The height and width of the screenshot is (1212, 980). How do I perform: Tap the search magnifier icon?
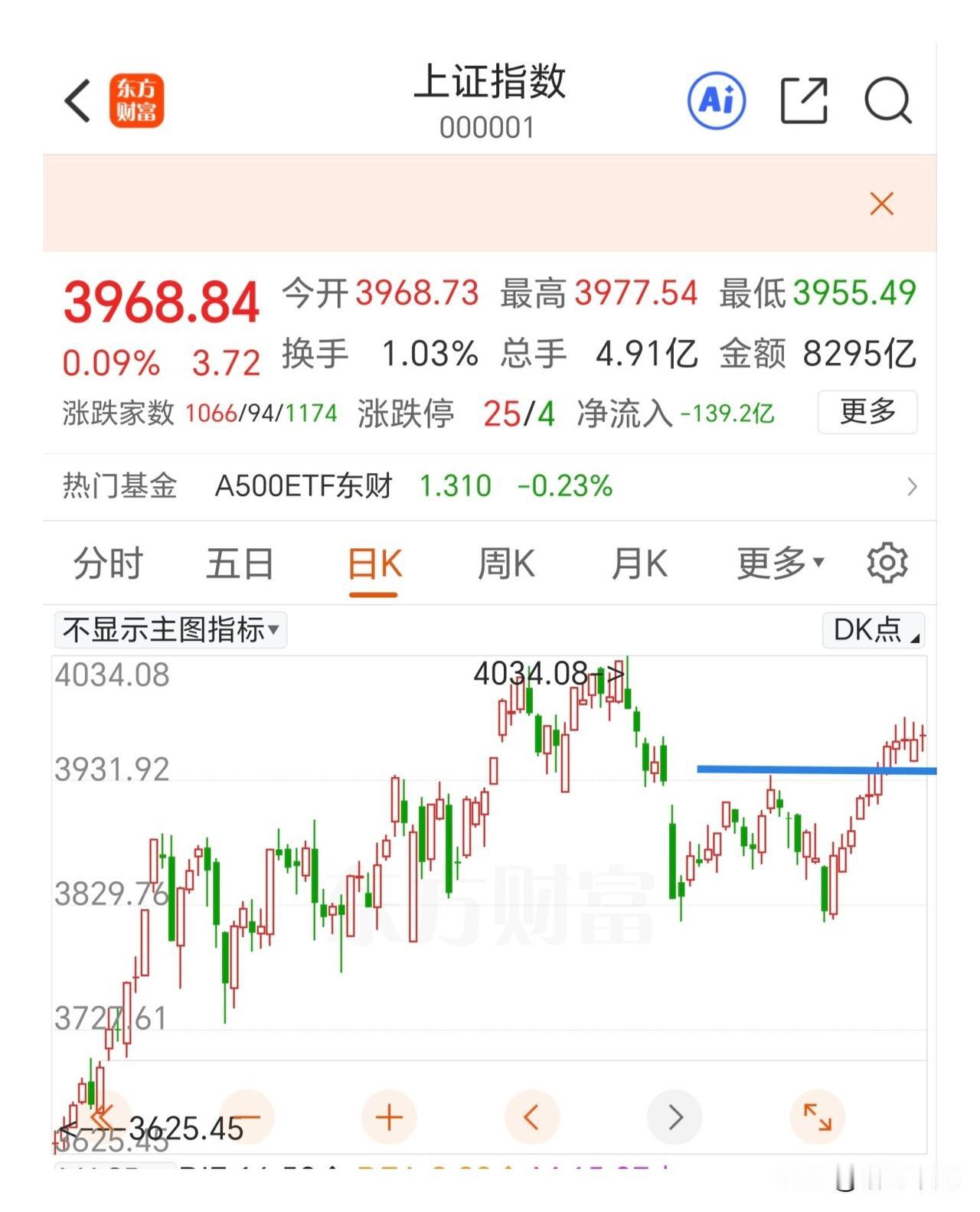click(888, 100)
